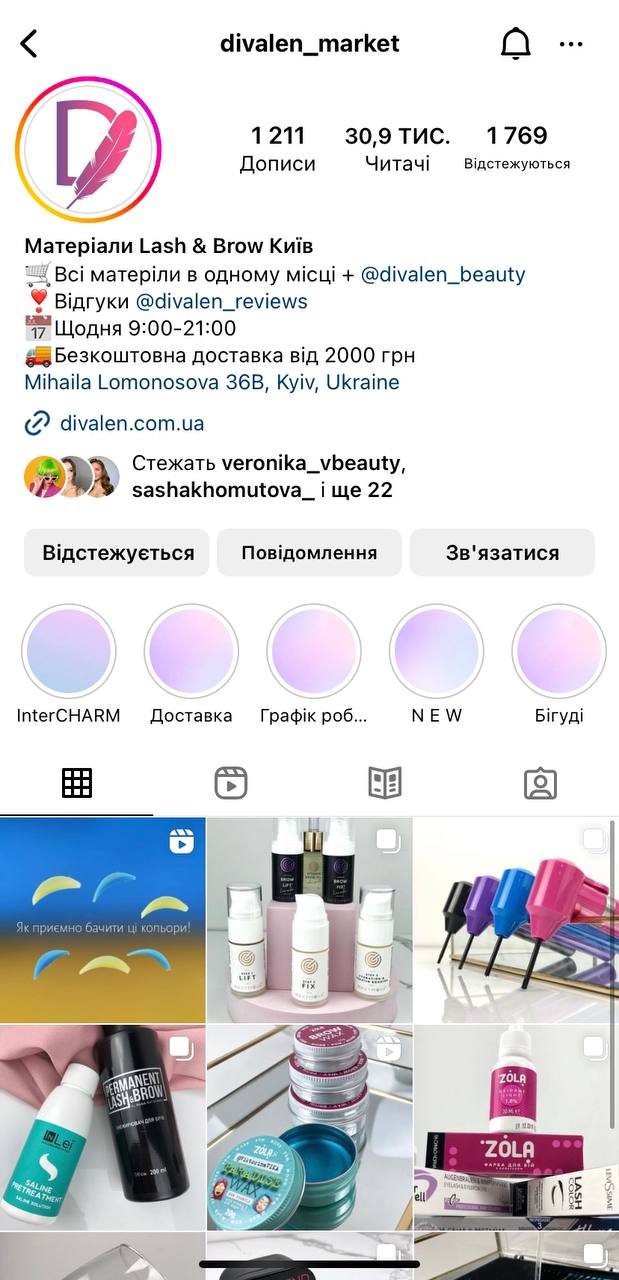Screen dimensions: 619x1280
Task: Open the notifications bell for divalen_market
Action: pos(515,44)
